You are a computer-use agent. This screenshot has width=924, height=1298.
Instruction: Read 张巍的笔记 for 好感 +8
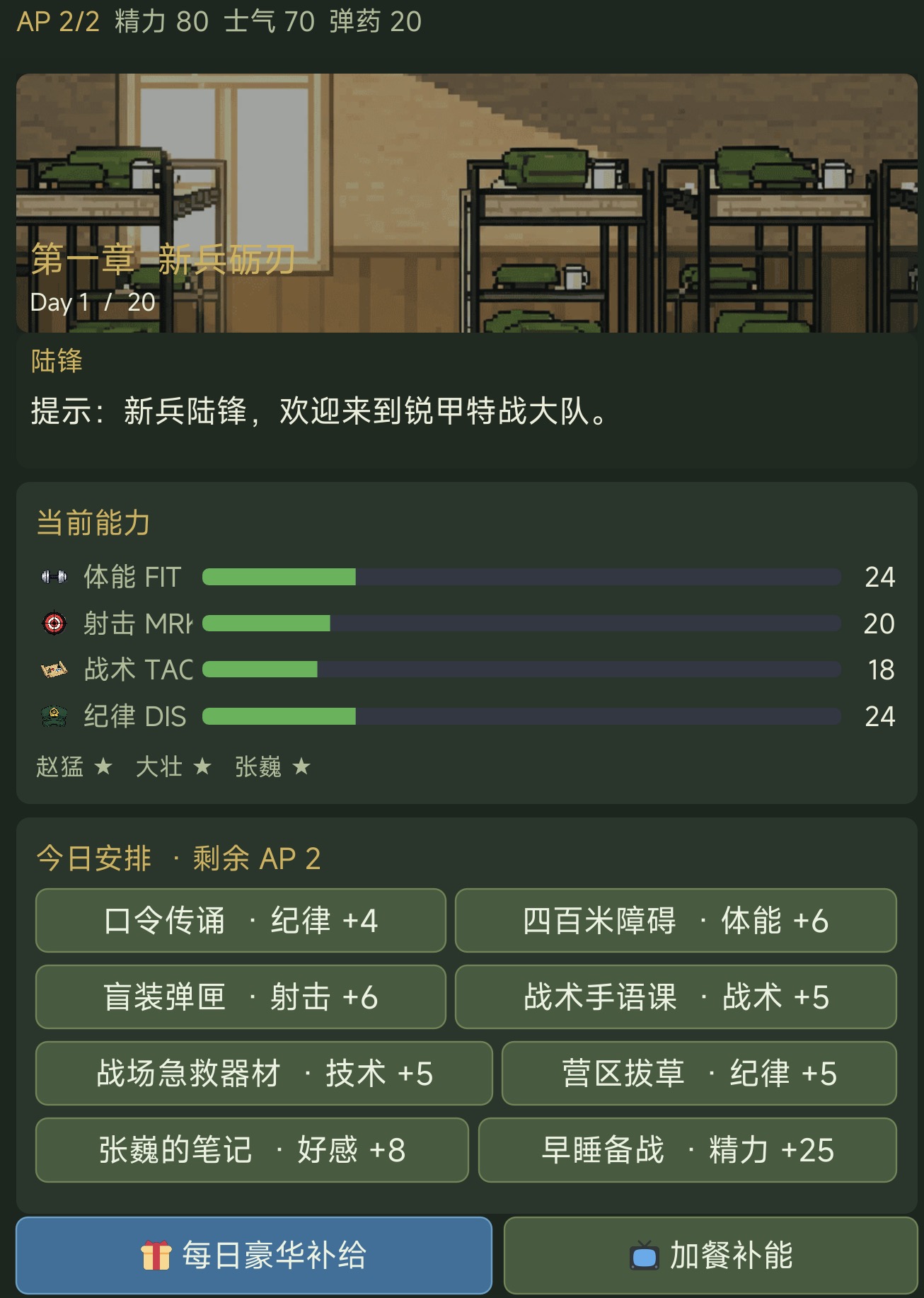(x=252, y=1149)
